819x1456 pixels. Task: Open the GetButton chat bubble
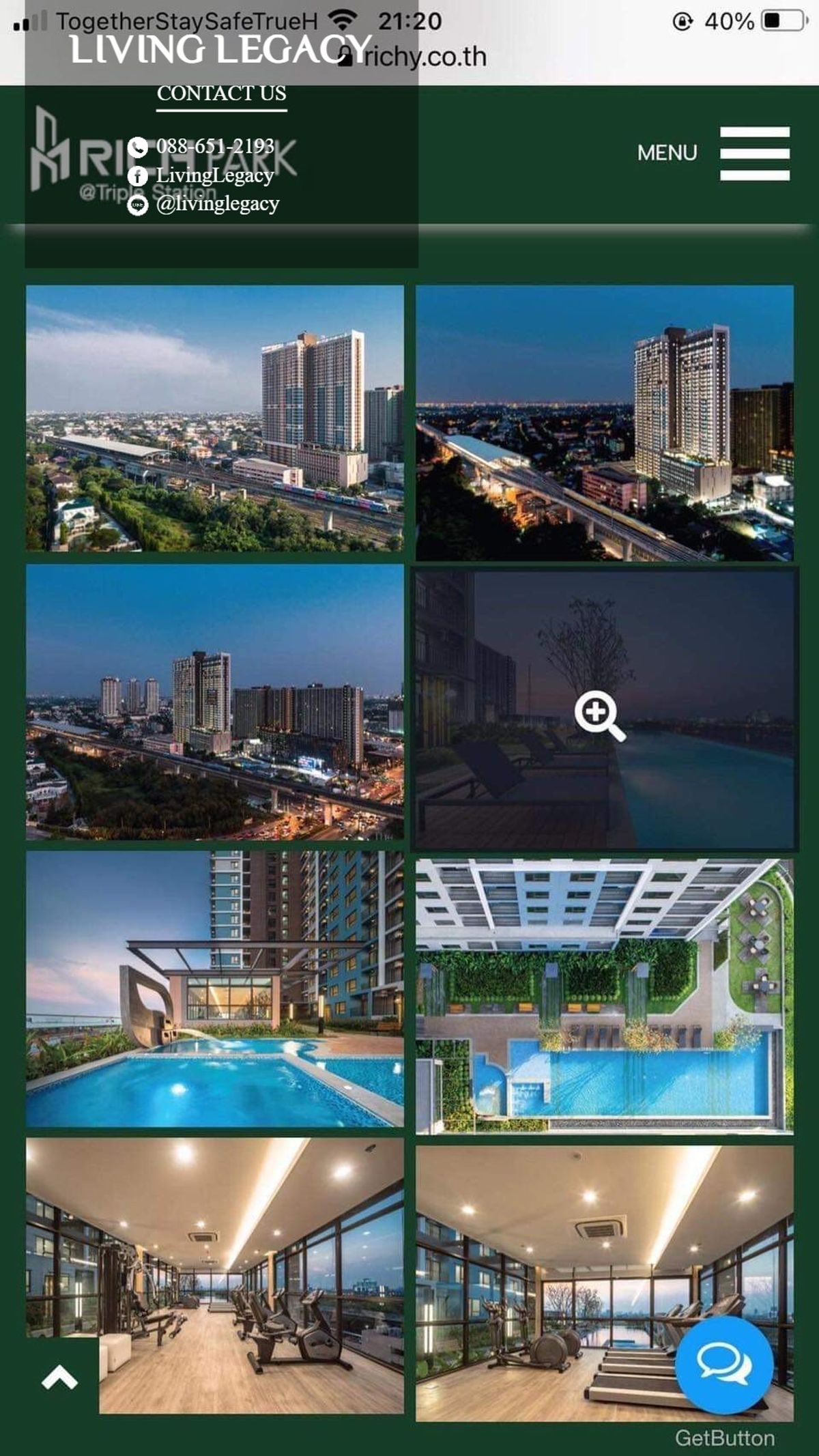[x=724, y=1365]
